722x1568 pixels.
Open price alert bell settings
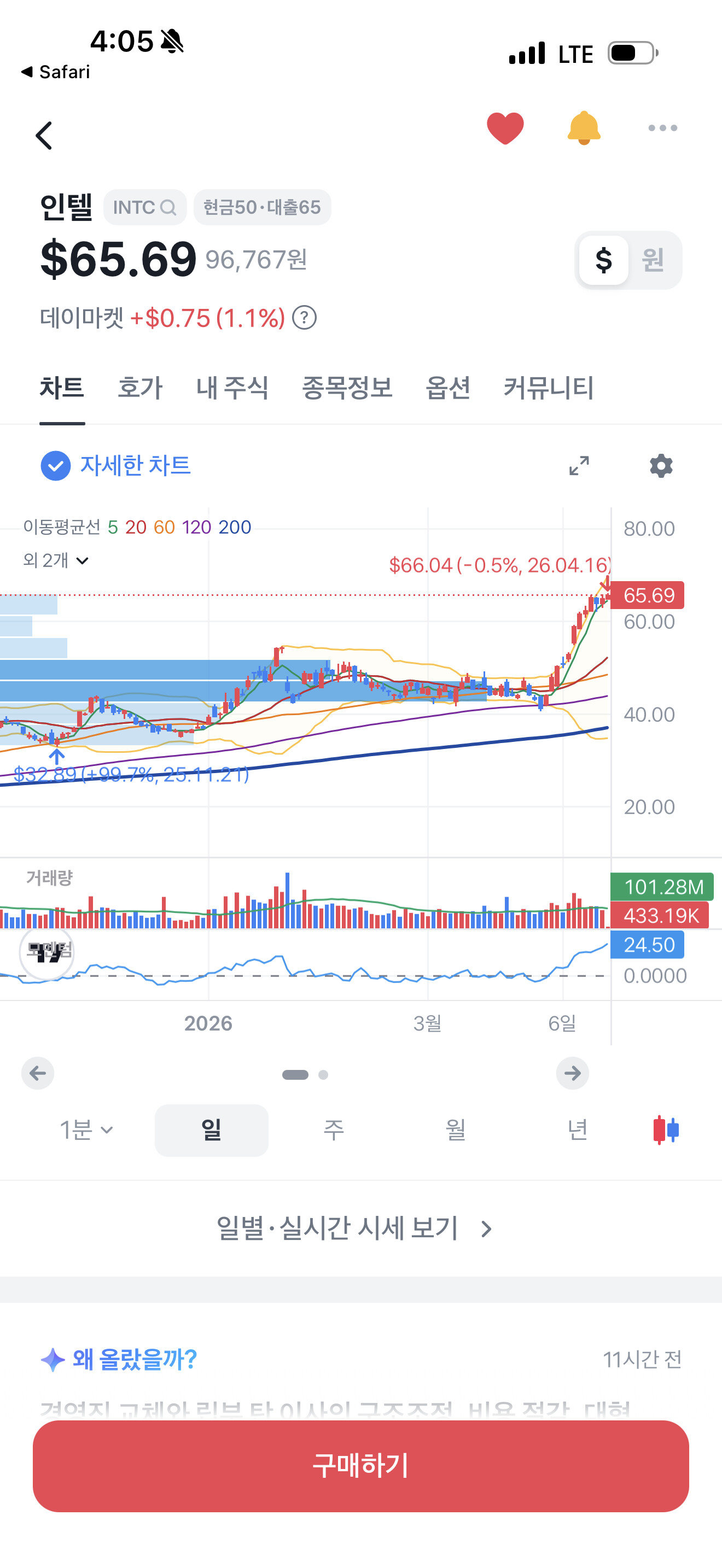pos(584,128)
